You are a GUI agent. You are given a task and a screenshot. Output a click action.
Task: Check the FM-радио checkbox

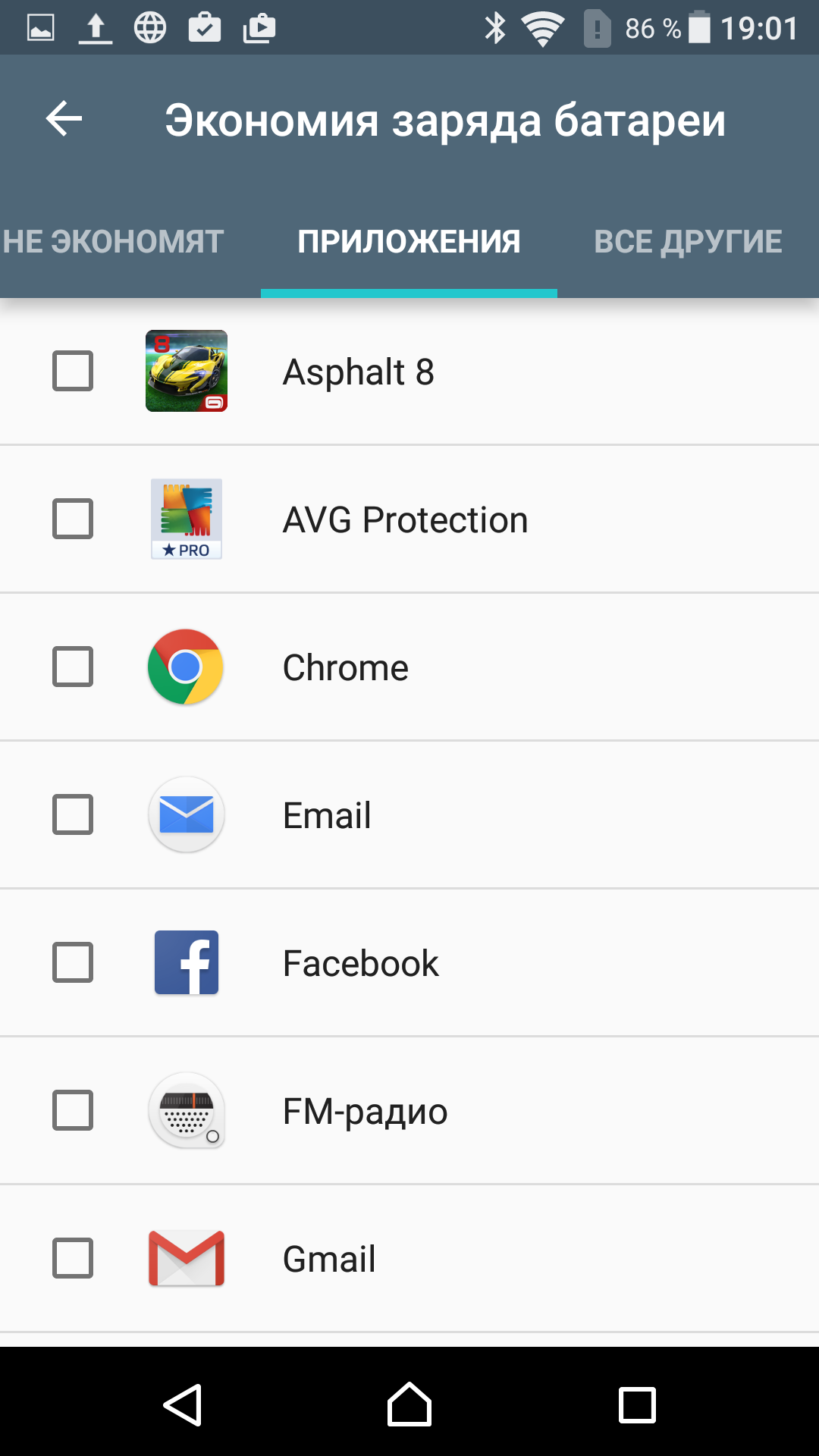[73, 1110]
